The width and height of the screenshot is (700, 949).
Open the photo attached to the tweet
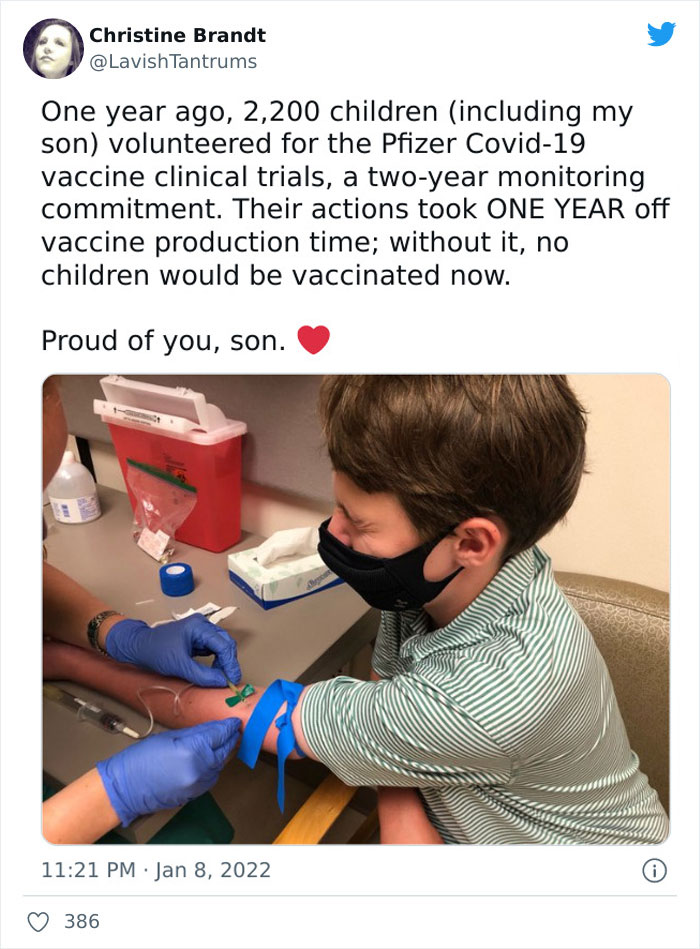[x=355, y=609]
